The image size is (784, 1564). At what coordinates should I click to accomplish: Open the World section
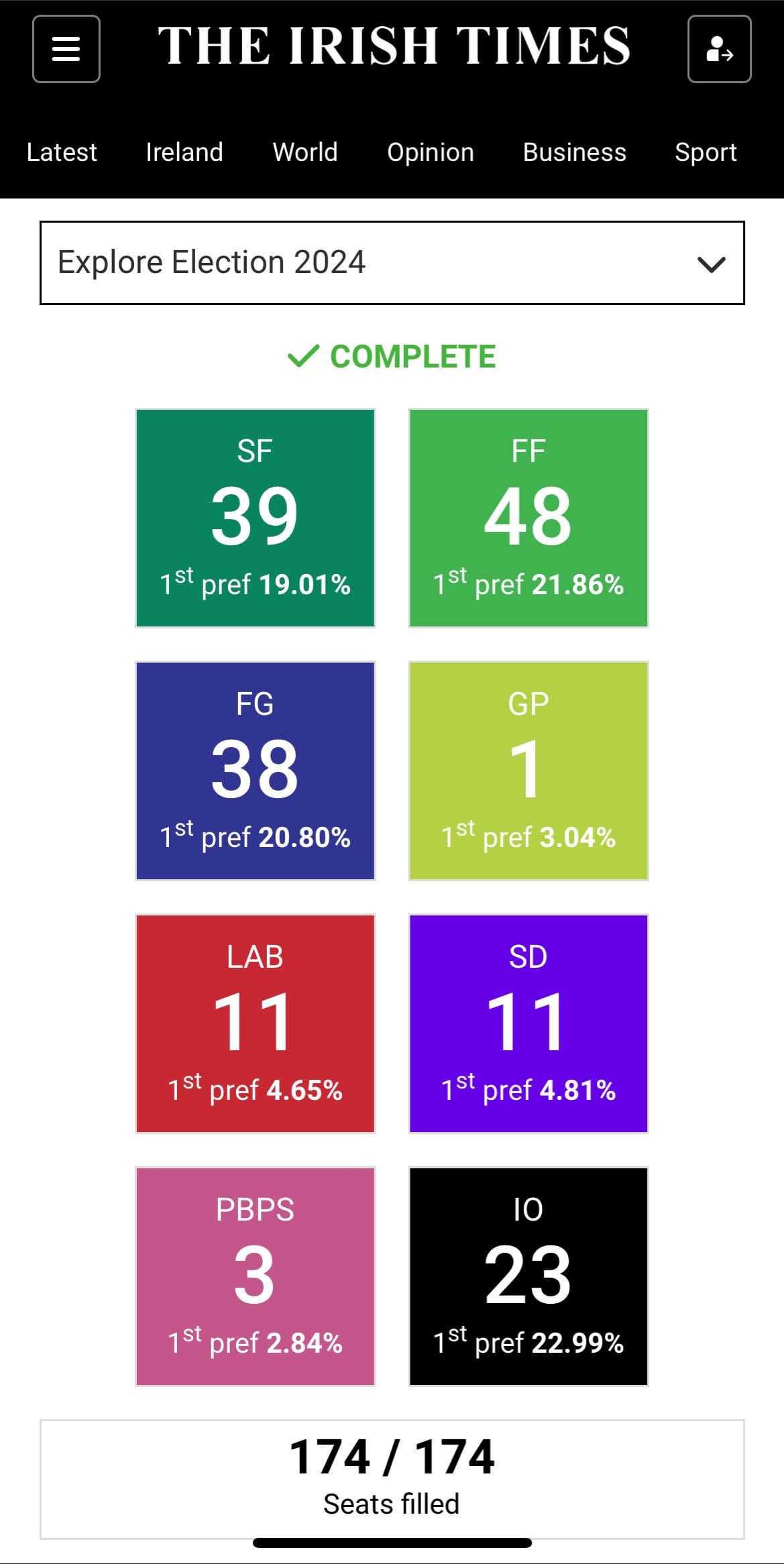coord(305,152)
